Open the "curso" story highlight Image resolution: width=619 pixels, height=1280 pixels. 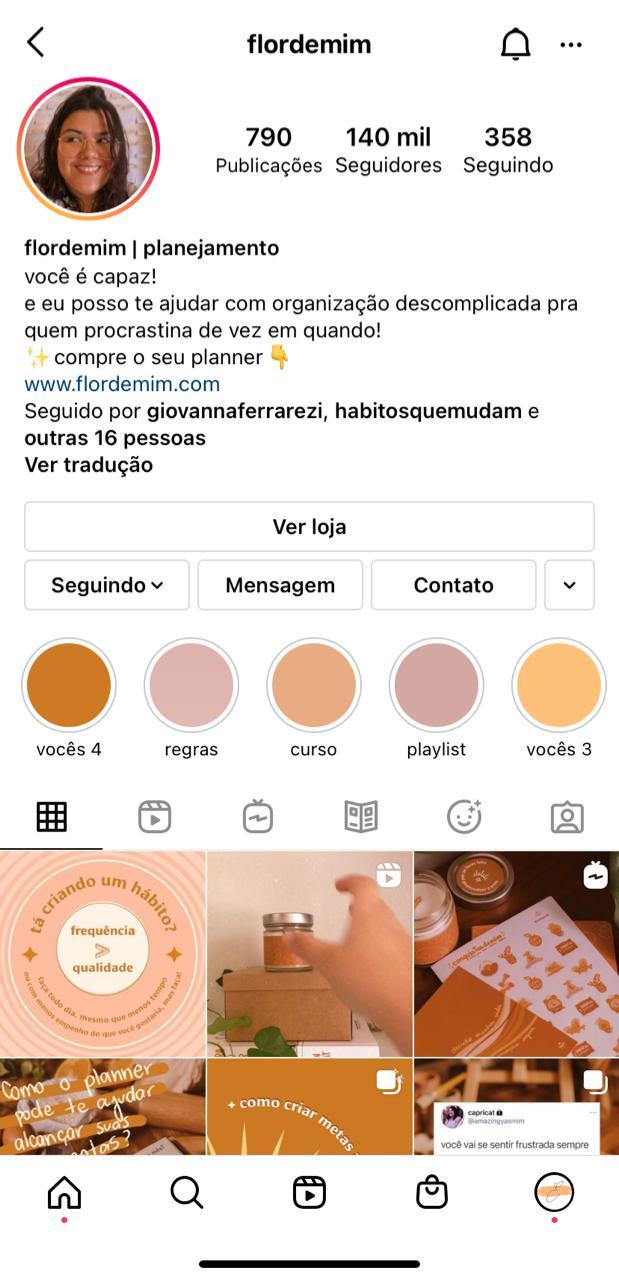coord(313,686)
